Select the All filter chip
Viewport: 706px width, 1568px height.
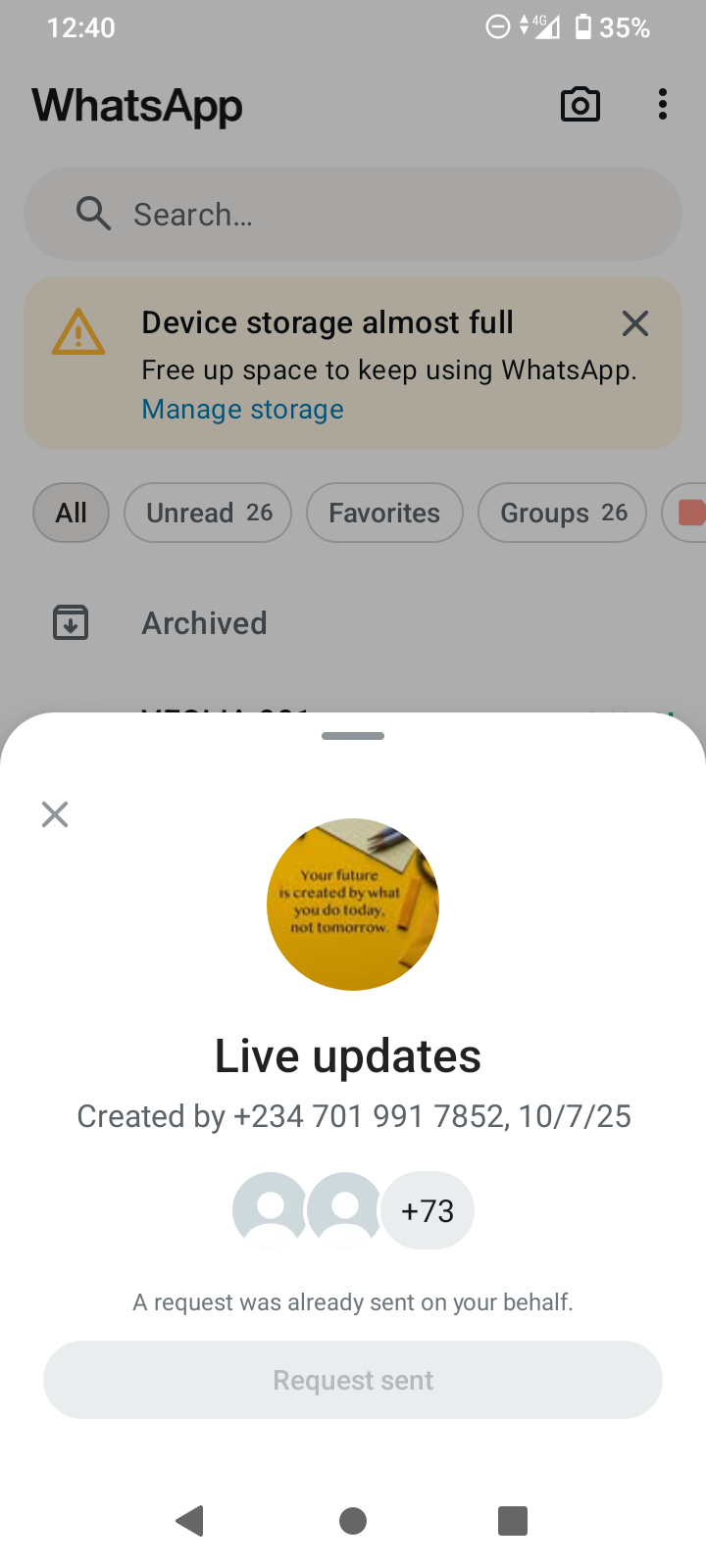(x=71, y=513)
